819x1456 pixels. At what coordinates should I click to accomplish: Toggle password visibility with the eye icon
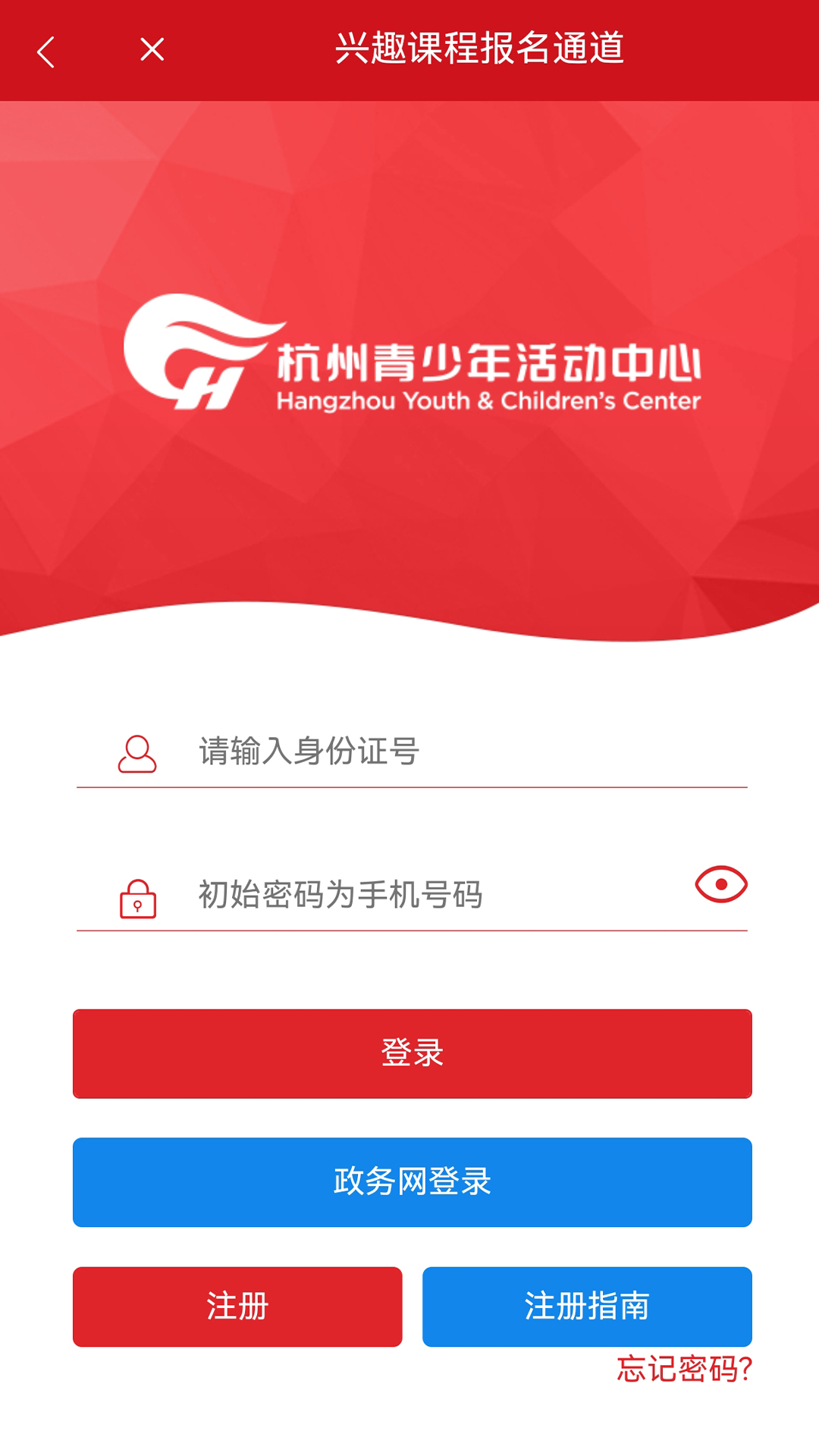pos(720,885)
